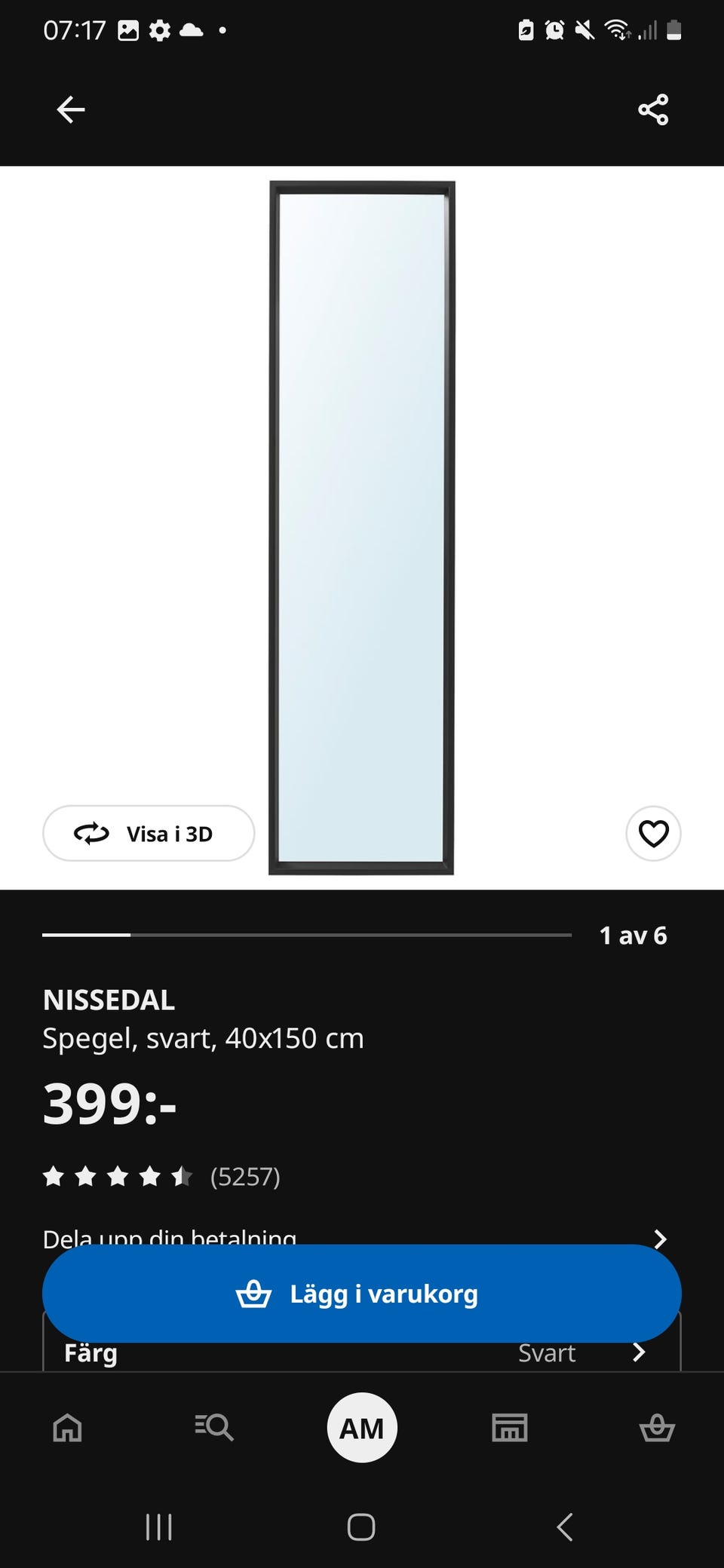Go to the home tab

tap(67, 1427)
